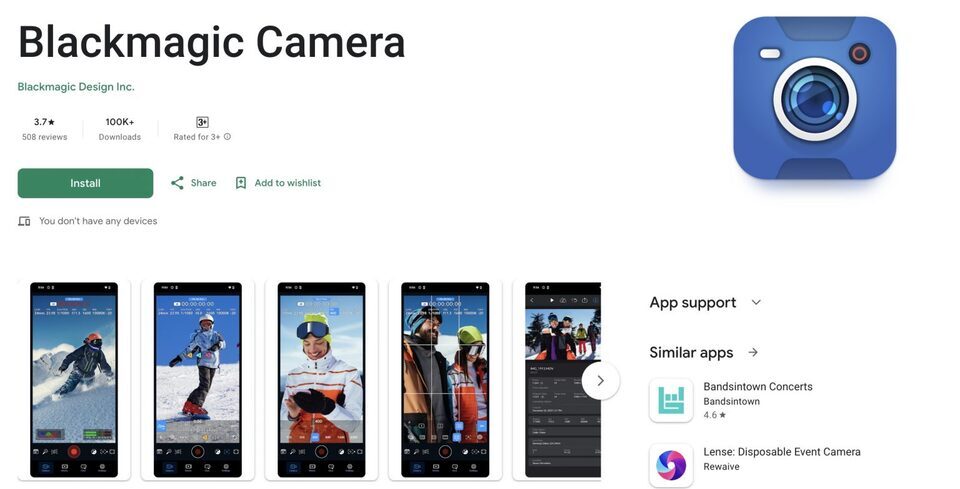Install the Blackmagic Camera app
Image resolution: width=960 pixels, height=489 pixels.
coord(85,183)
